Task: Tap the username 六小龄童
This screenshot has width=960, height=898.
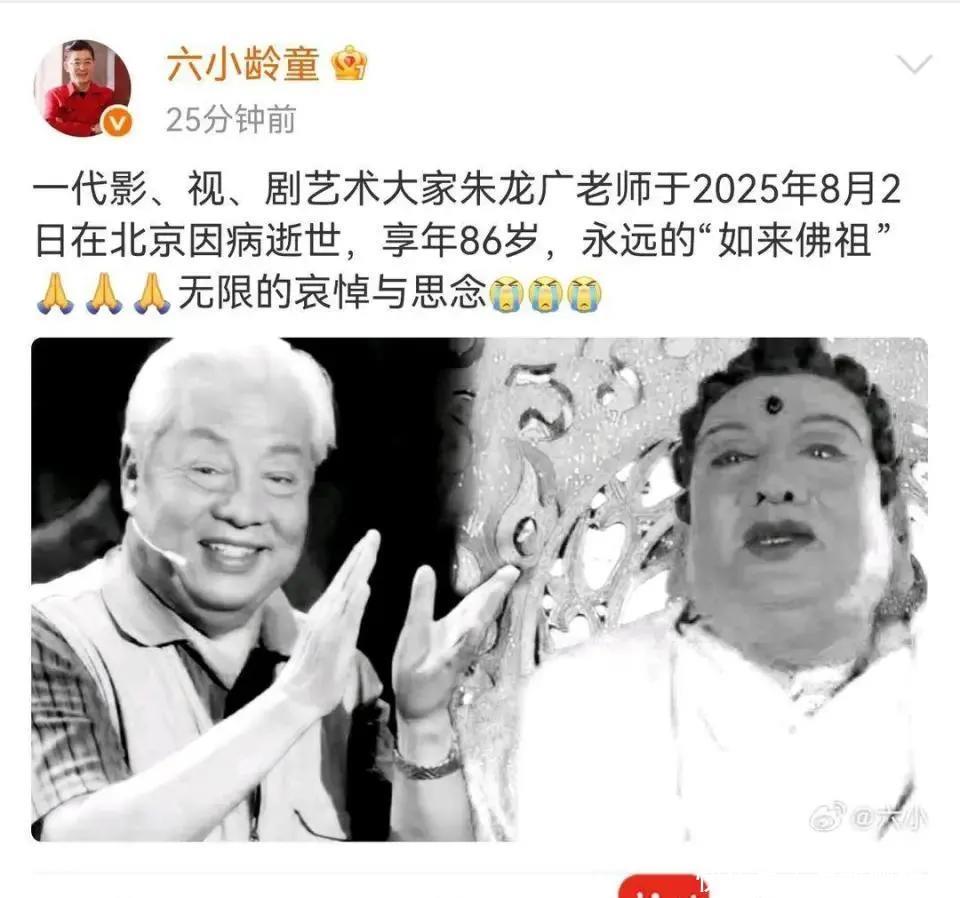Action: (243, 64)
